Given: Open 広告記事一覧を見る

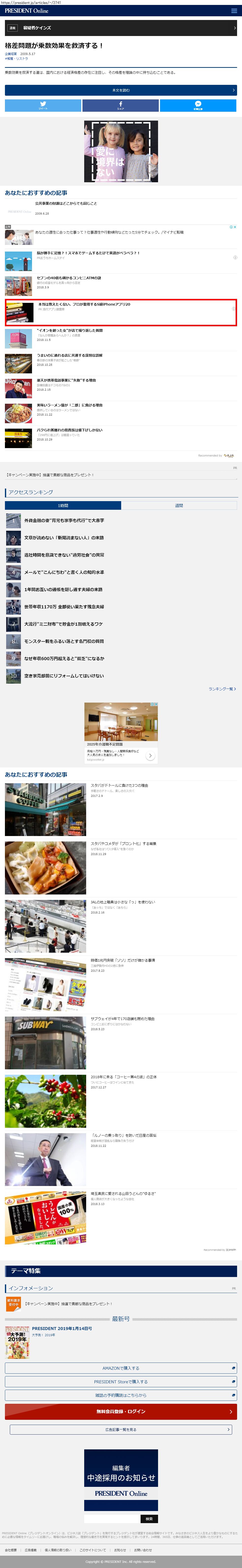Looking at the screenshot, I should pos(121,1429).
